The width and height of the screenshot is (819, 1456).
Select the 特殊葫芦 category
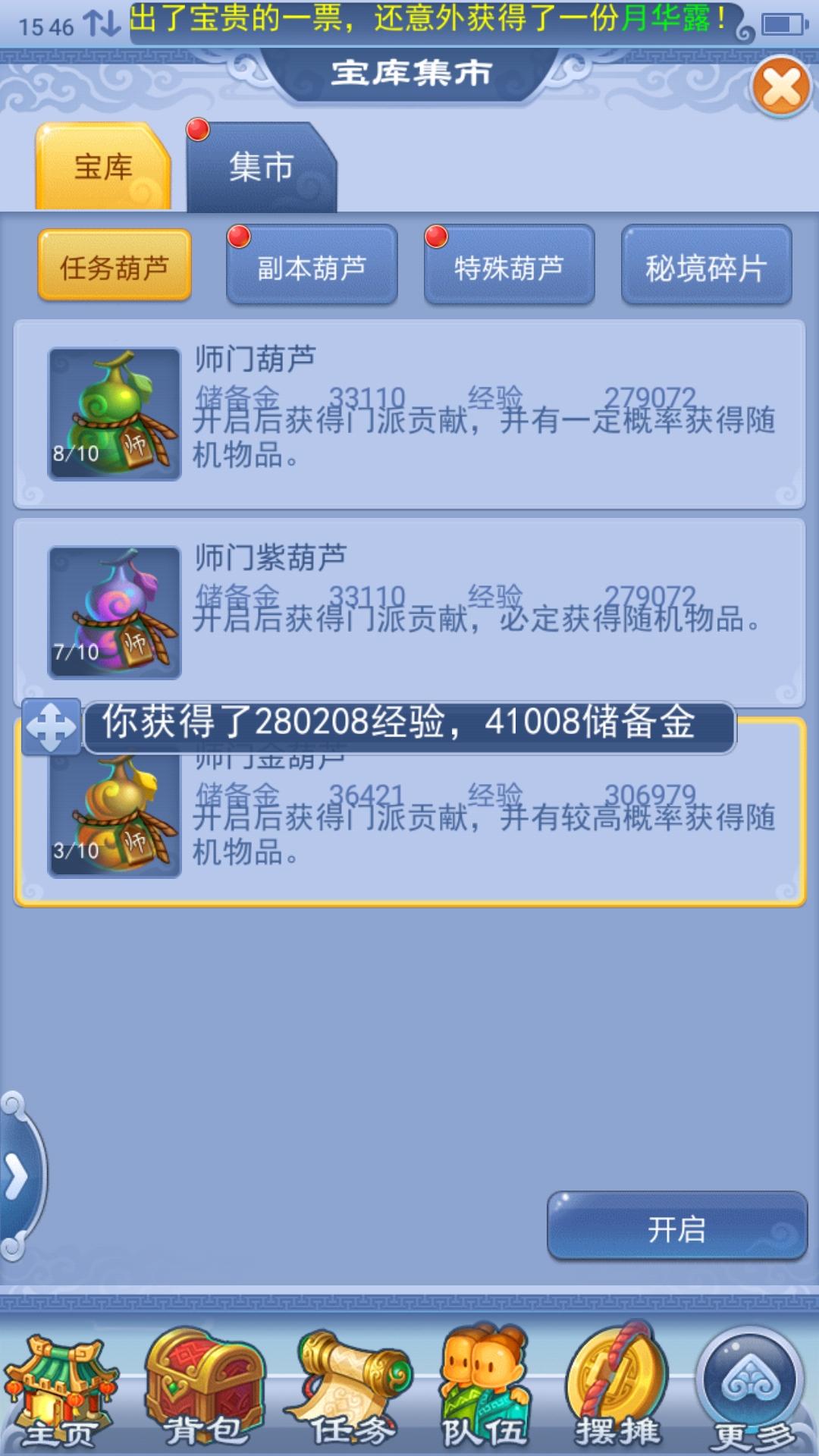pos(509,267)
